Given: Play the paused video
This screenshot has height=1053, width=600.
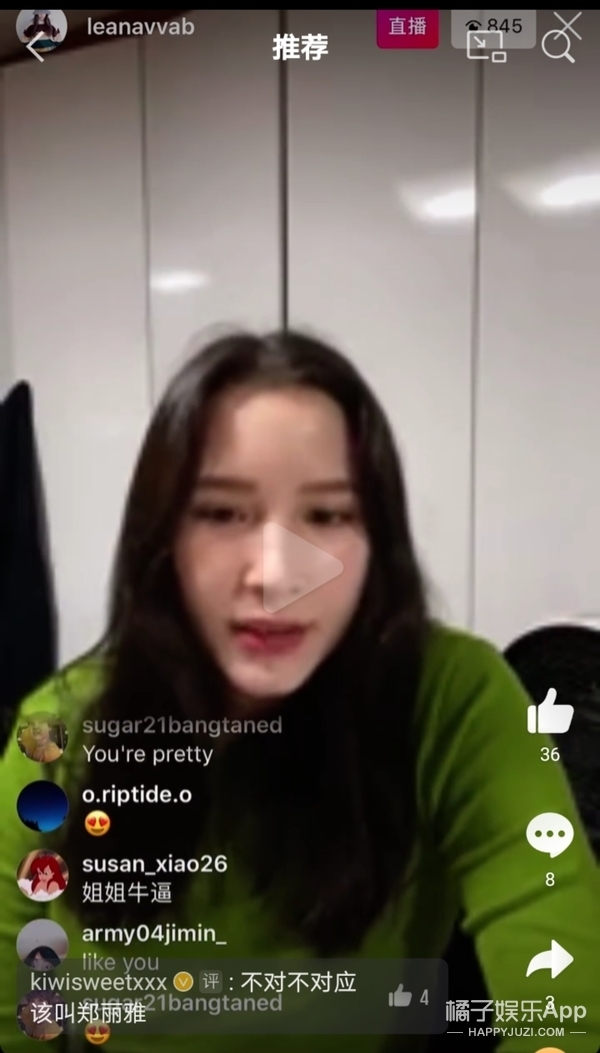Looking at the screenshot, I should pos(301,566).
